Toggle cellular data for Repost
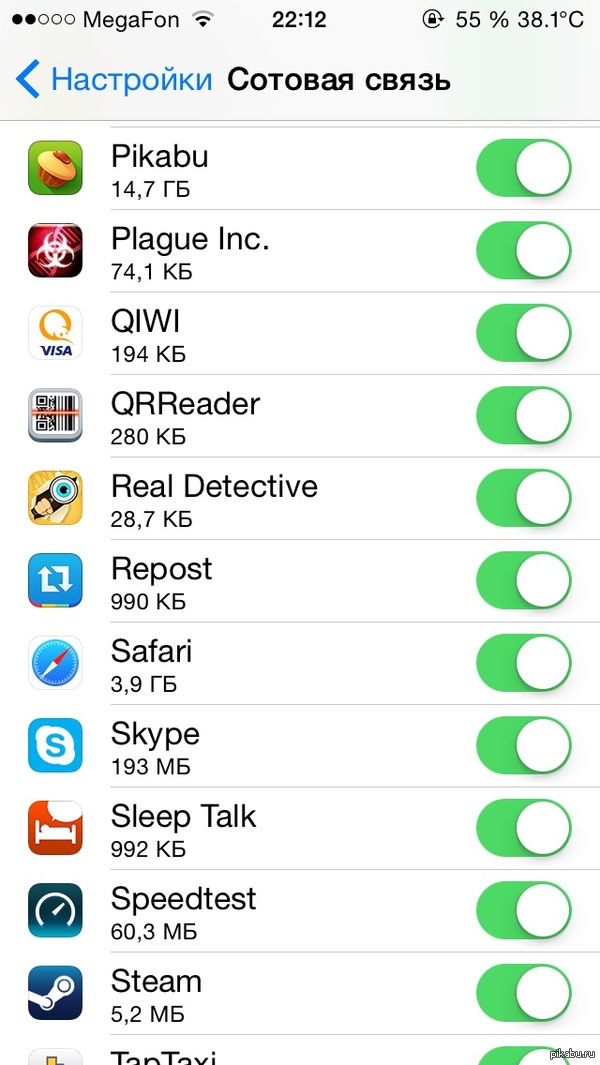The image size is (600, 1065). (524, 580)
